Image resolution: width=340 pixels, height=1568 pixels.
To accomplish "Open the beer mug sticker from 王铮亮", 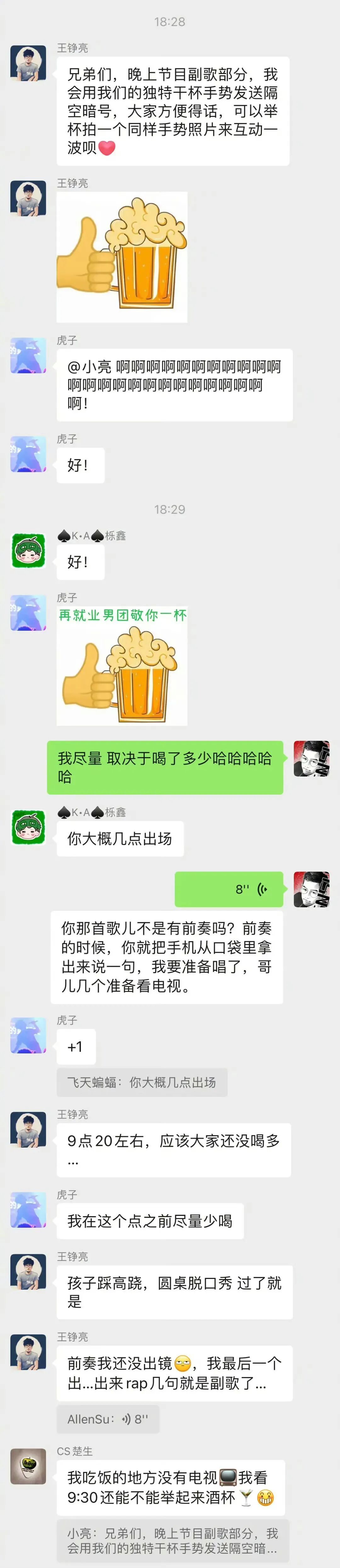I will click(122, 257).
